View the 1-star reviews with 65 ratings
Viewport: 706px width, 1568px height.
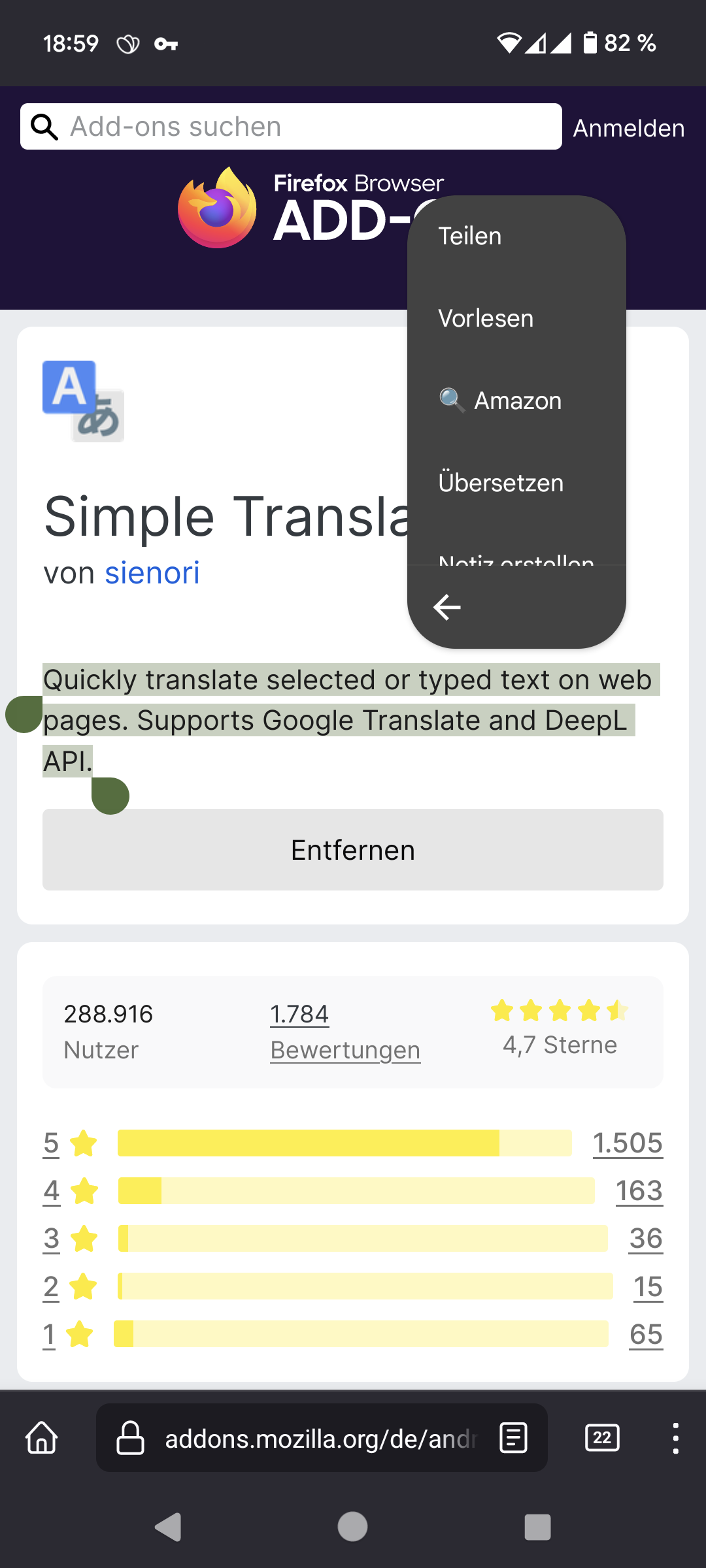645,1335
